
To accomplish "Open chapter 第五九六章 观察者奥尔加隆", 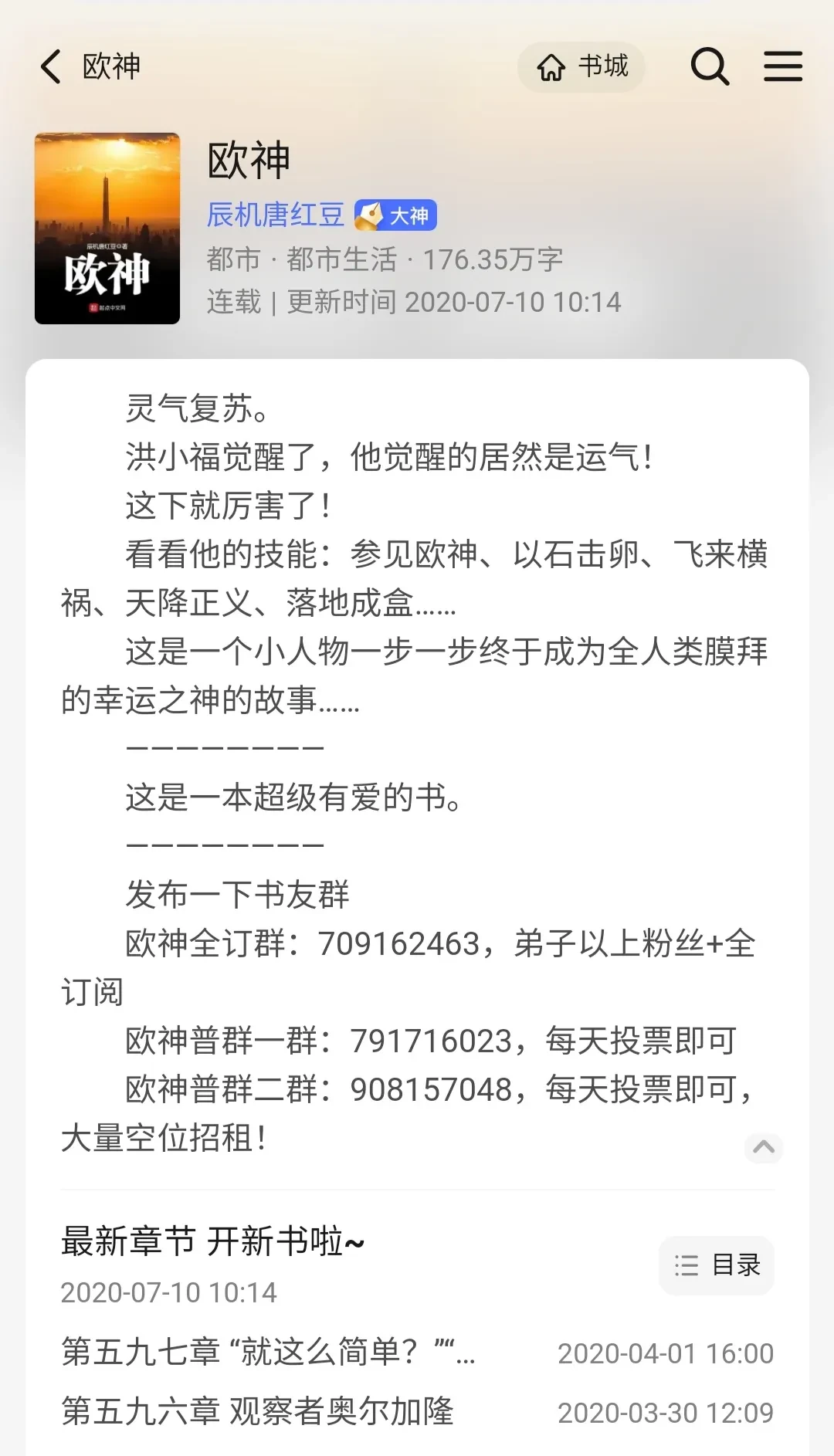I will [257, 1412].
